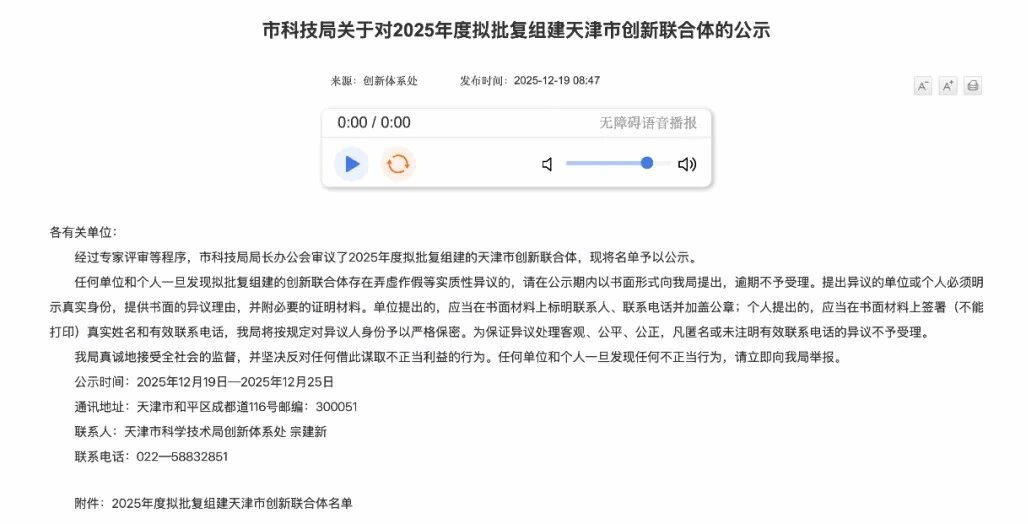Mute the audio with the speaker icon

[547, 165]
